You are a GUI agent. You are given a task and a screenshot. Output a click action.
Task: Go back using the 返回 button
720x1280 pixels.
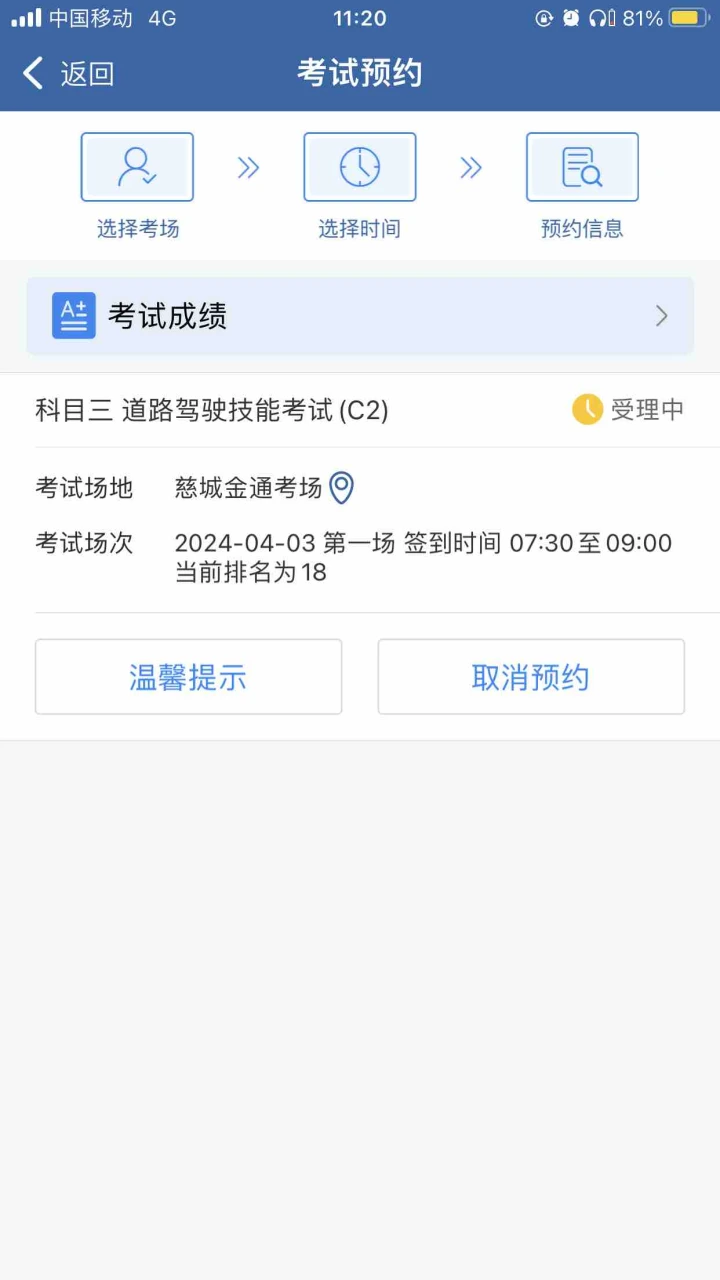(68, 73)
